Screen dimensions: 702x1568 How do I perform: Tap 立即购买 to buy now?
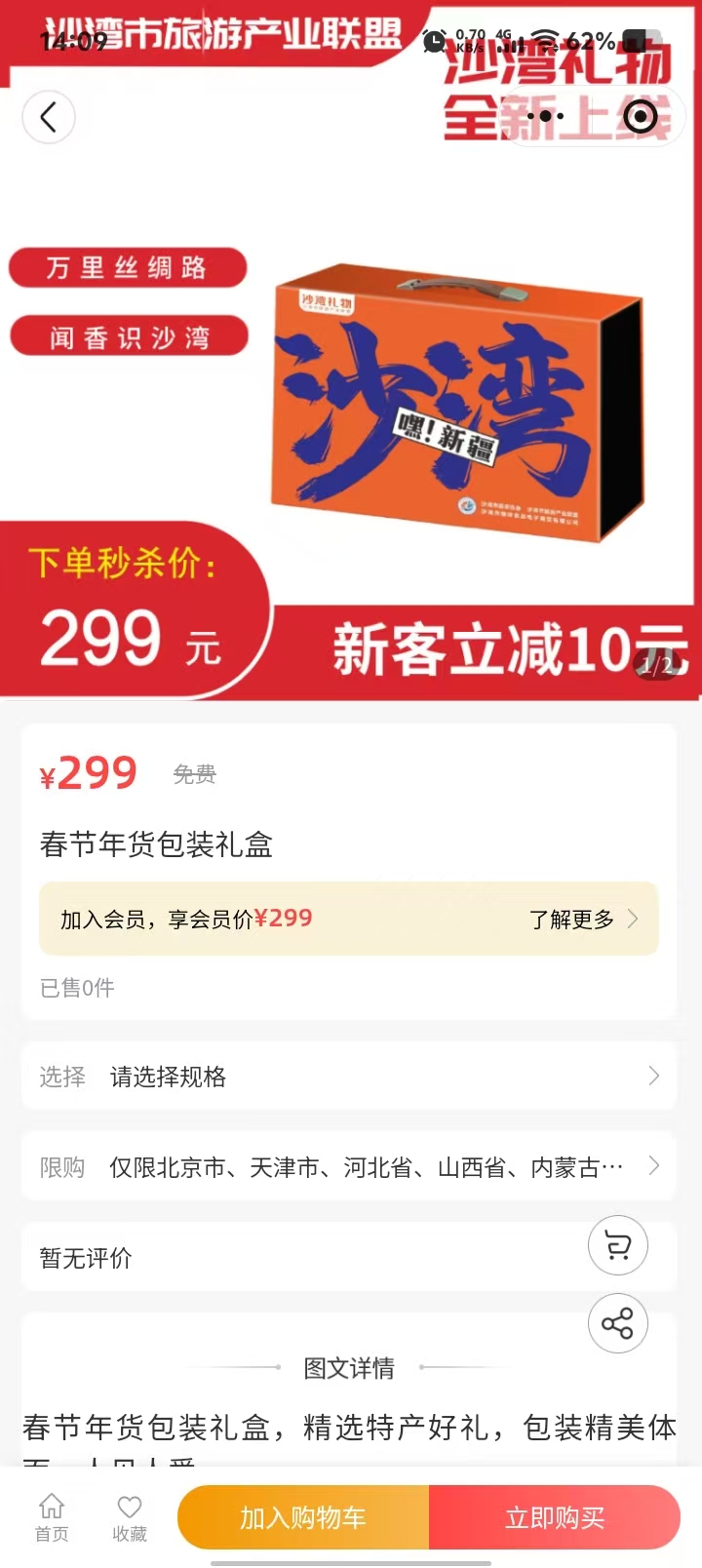(555, 1517)
